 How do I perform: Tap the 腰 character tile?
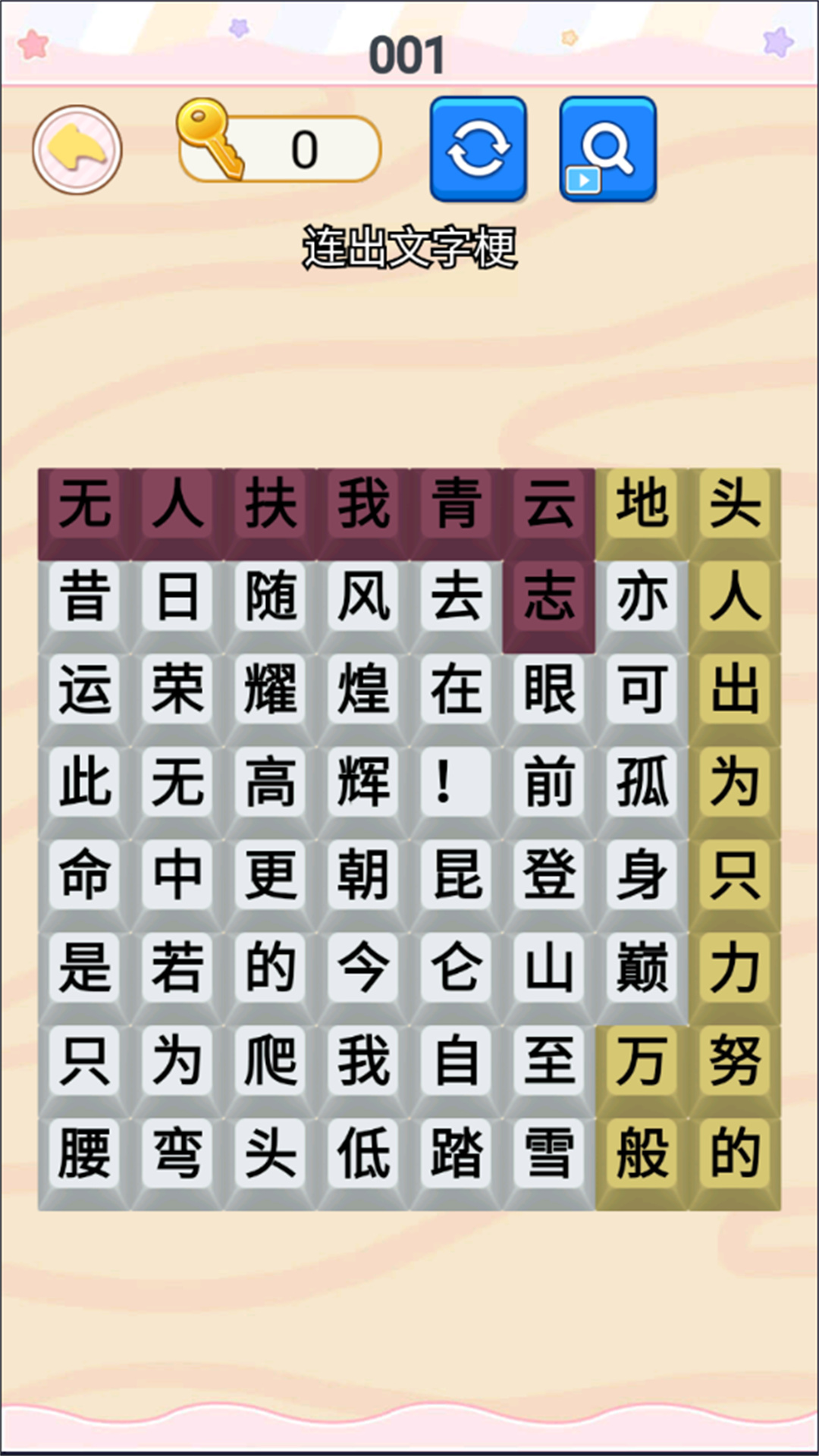(x=84, y=1153)
